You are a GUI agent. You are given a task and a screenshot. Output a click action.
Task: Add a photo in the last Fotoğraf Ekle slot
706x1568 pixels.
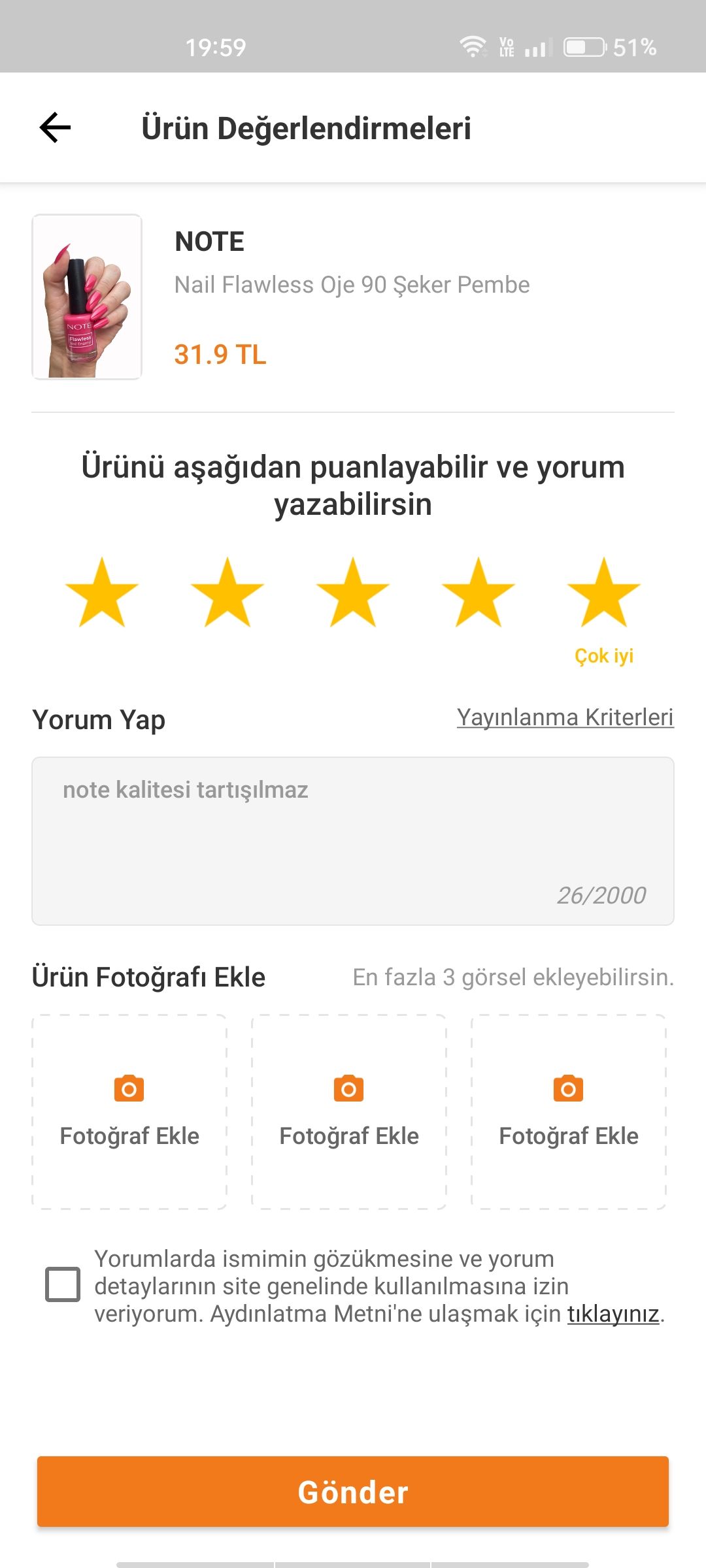[x=569, y=1111]
